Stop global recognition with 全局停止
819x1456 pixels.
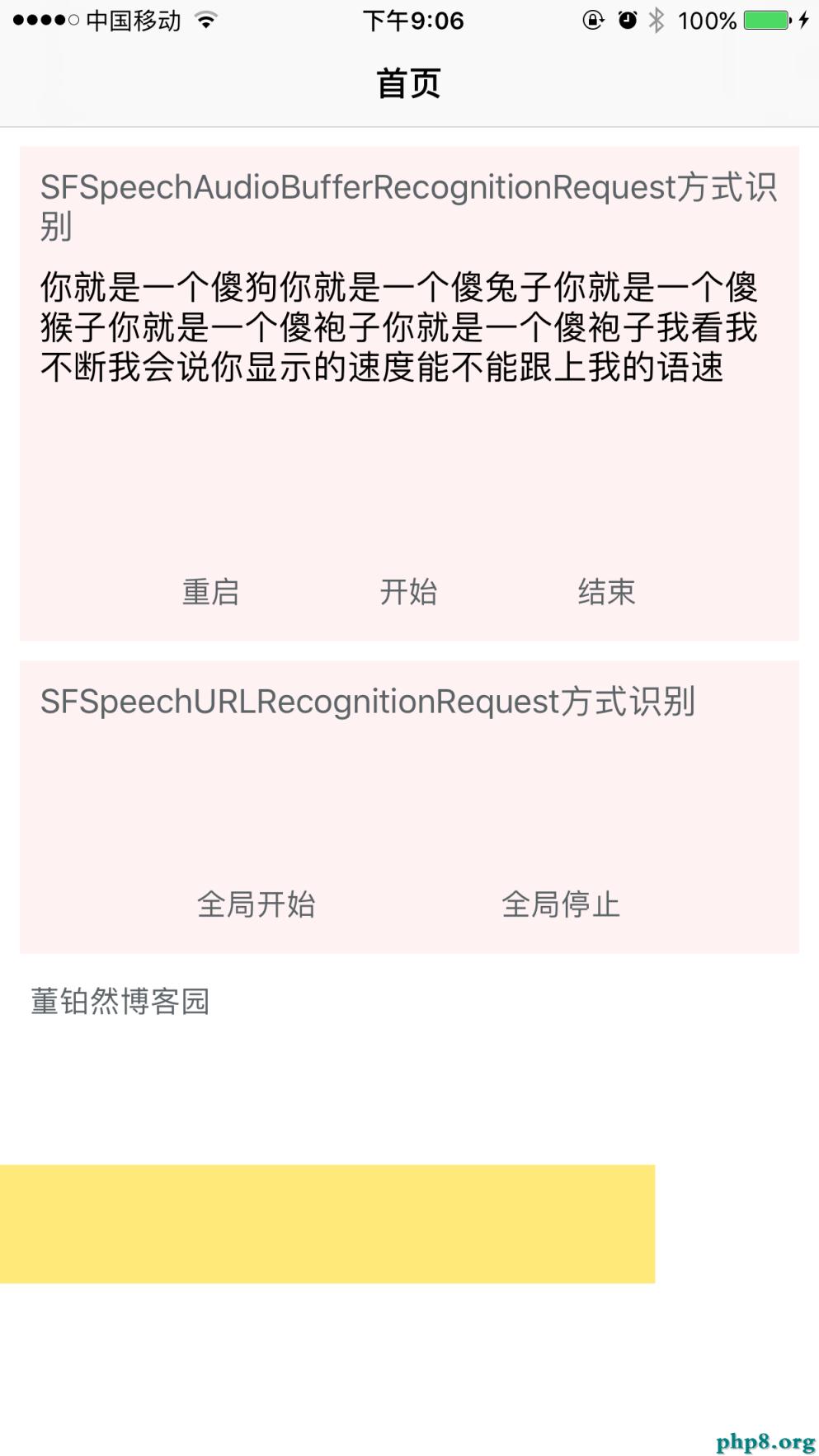pos(561,904)
